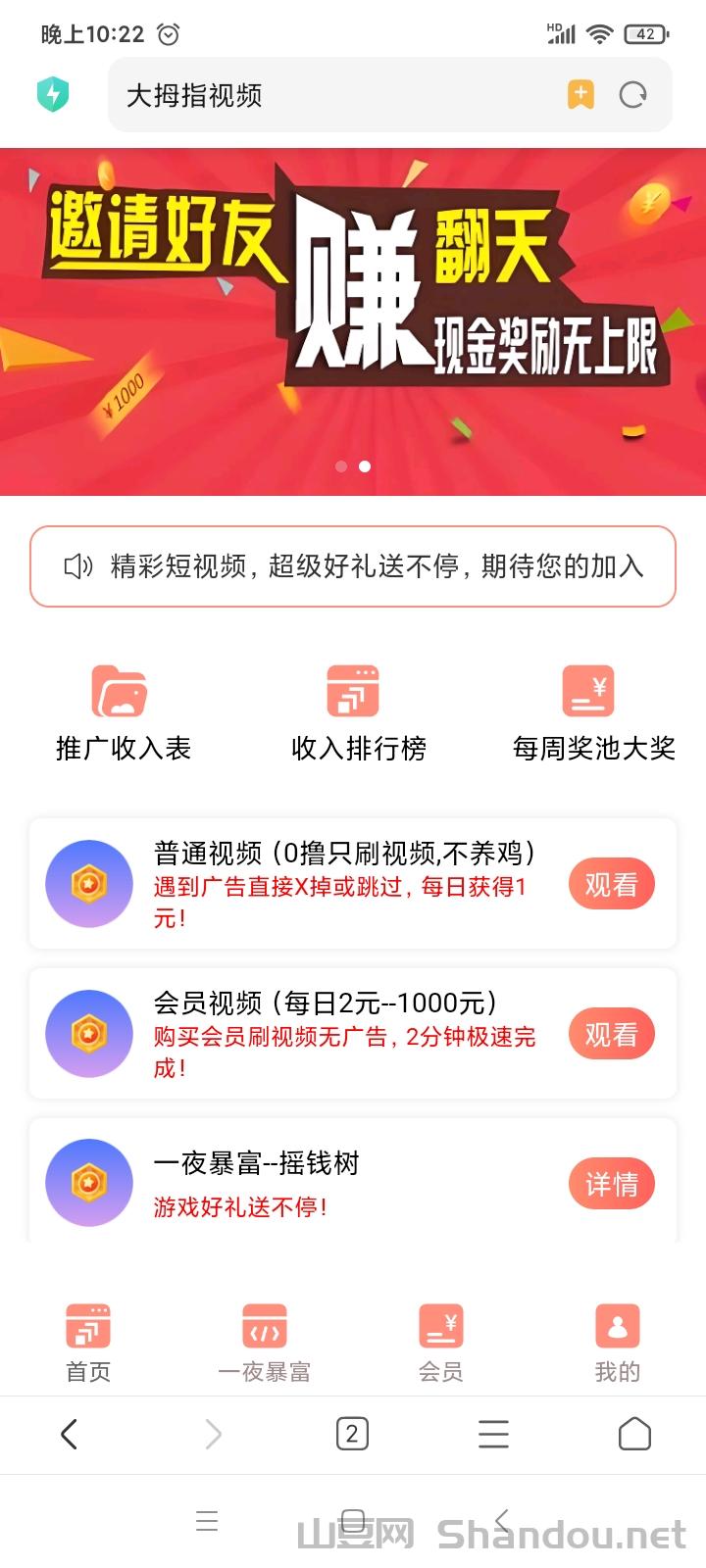The width and height of the screenshot is (706, 1568).
Task: Open the 我的 tab
Action: [617, 1342]
